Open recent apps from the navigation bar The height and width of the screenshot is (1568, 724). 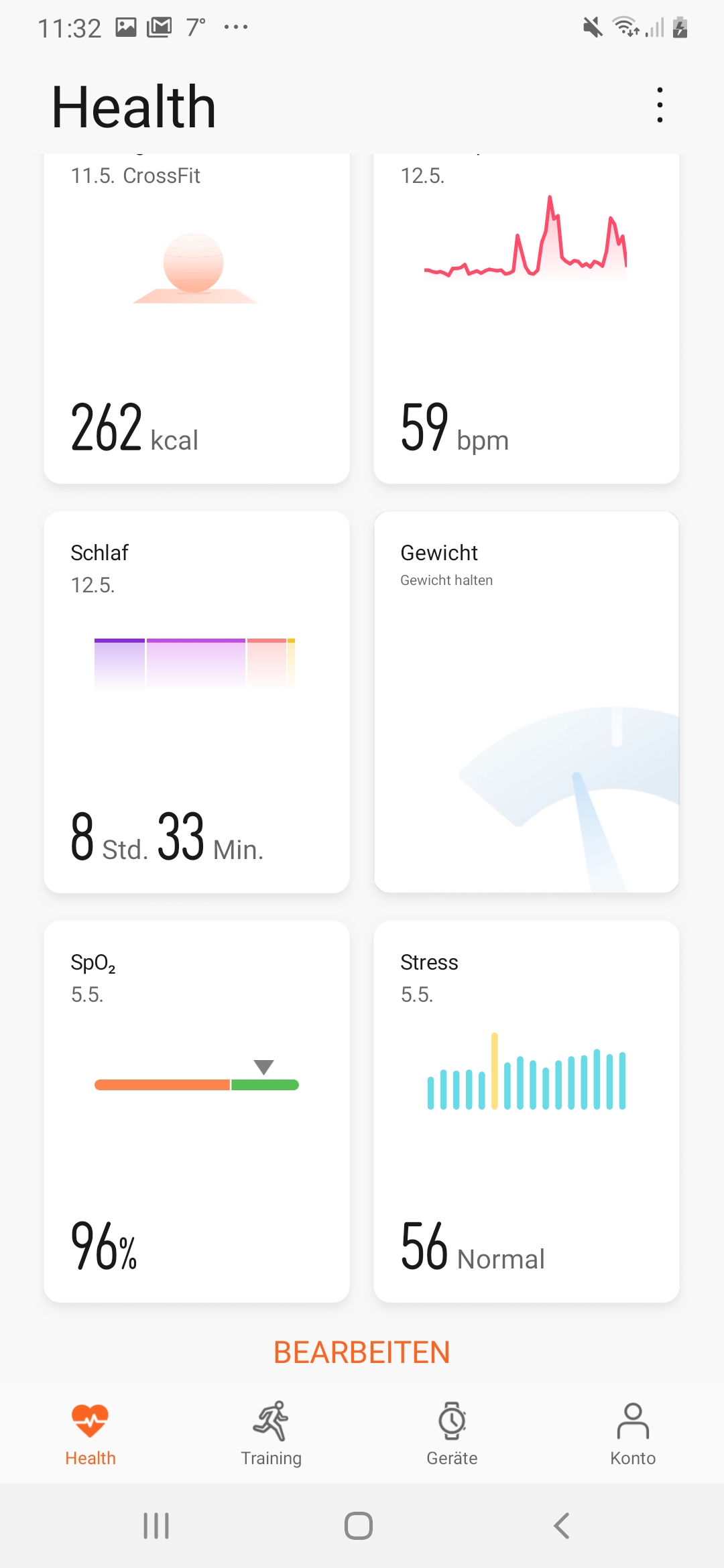pos(156,1526)
